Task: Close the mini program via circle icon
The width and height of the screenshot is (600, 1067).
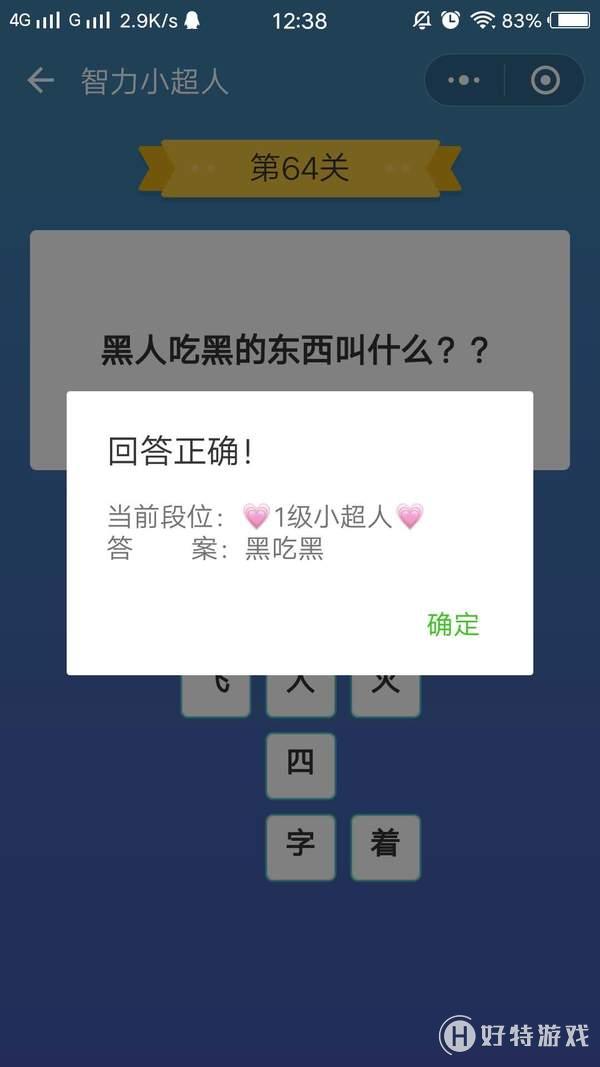Action: tap(545, 80)
